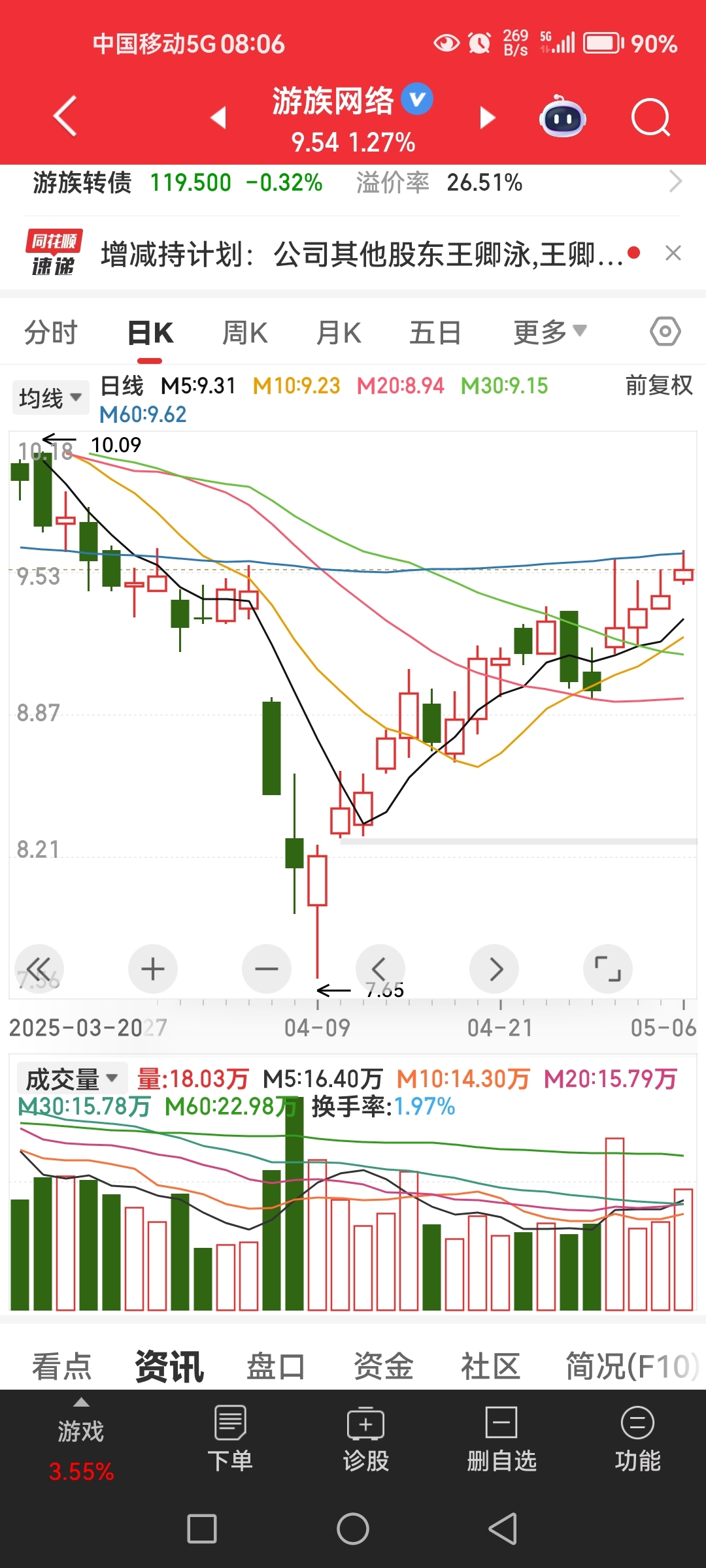Expand chart to fullscreen
This screenshot has height=1568, width=706.
pos(608,968)
